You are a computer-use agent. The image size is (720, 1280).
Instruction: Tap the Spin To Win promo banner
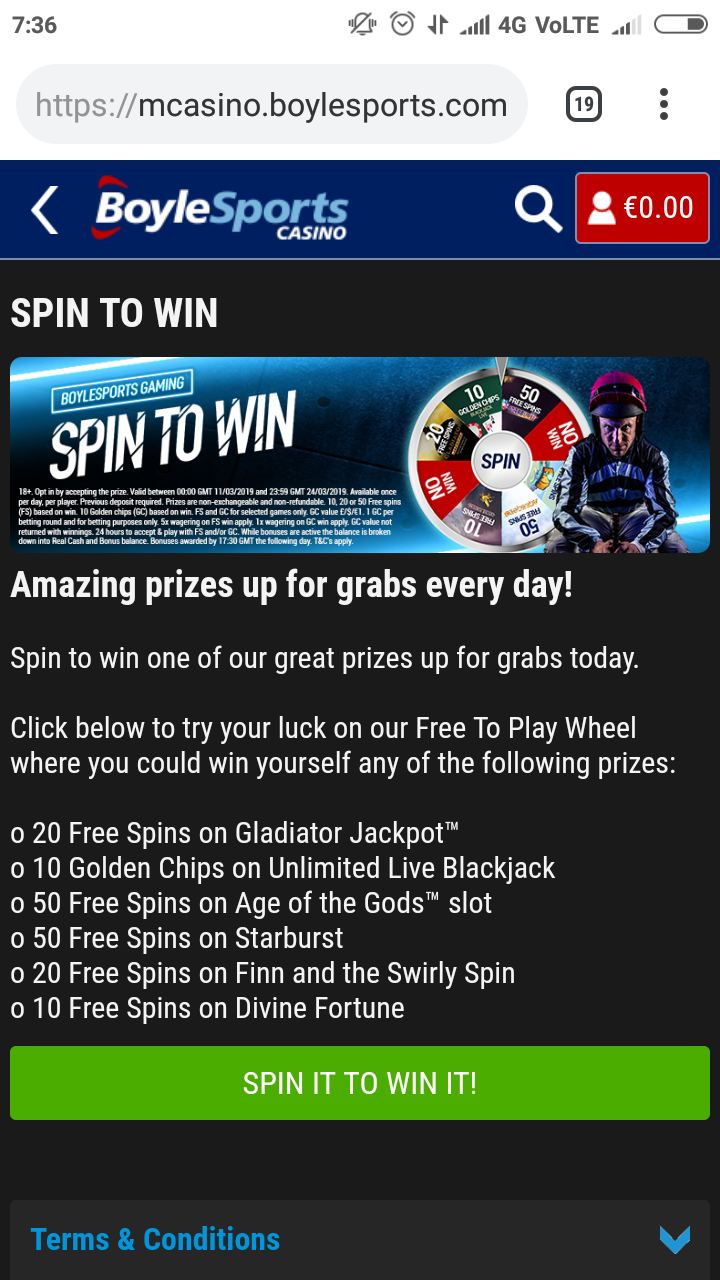tap(360, 455)
